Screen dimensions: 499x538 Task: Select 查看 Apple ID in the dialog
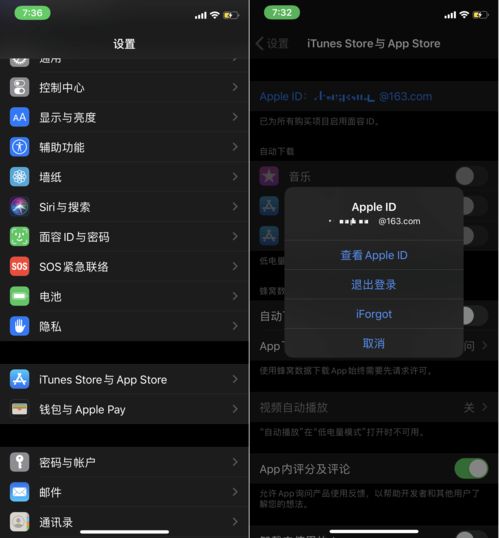point(374,255)
